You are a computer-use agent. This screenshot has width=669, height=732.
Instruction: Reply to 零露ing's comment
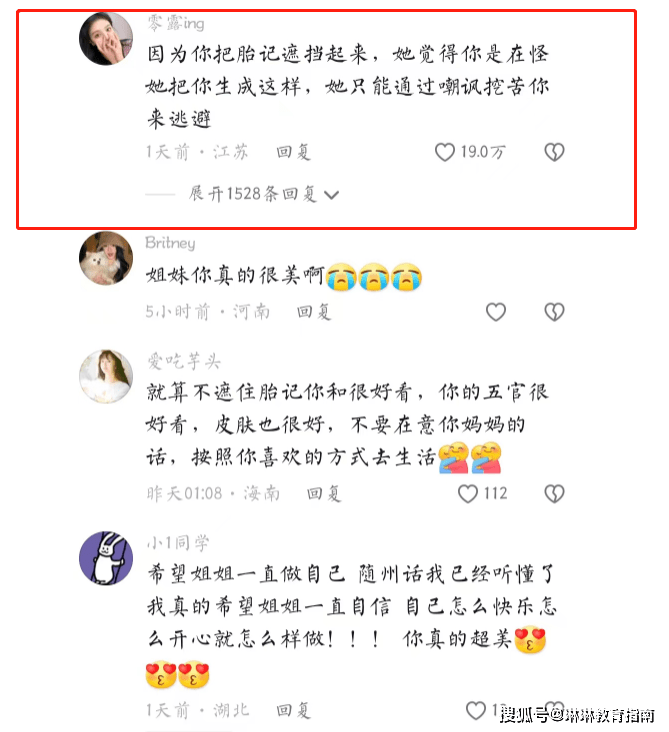tap(294, 152)
